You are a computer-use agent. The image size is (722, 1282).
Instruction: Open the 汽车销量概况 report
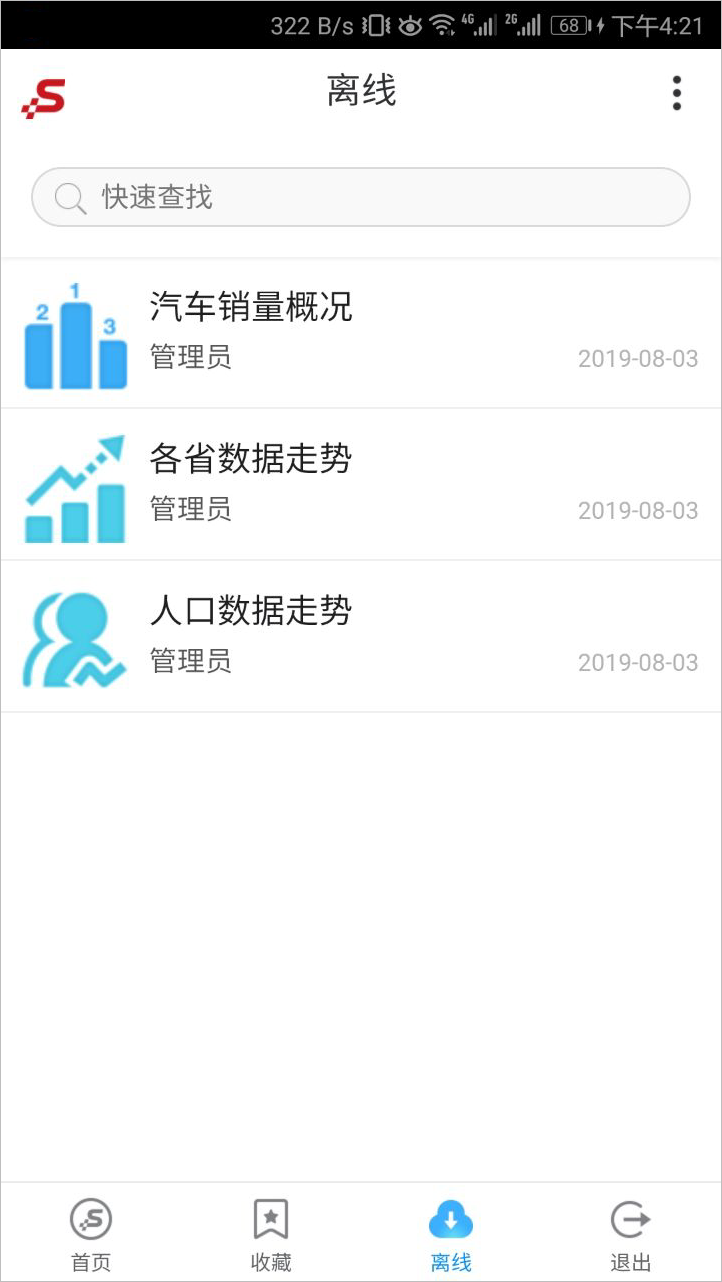tap(361, 334)
